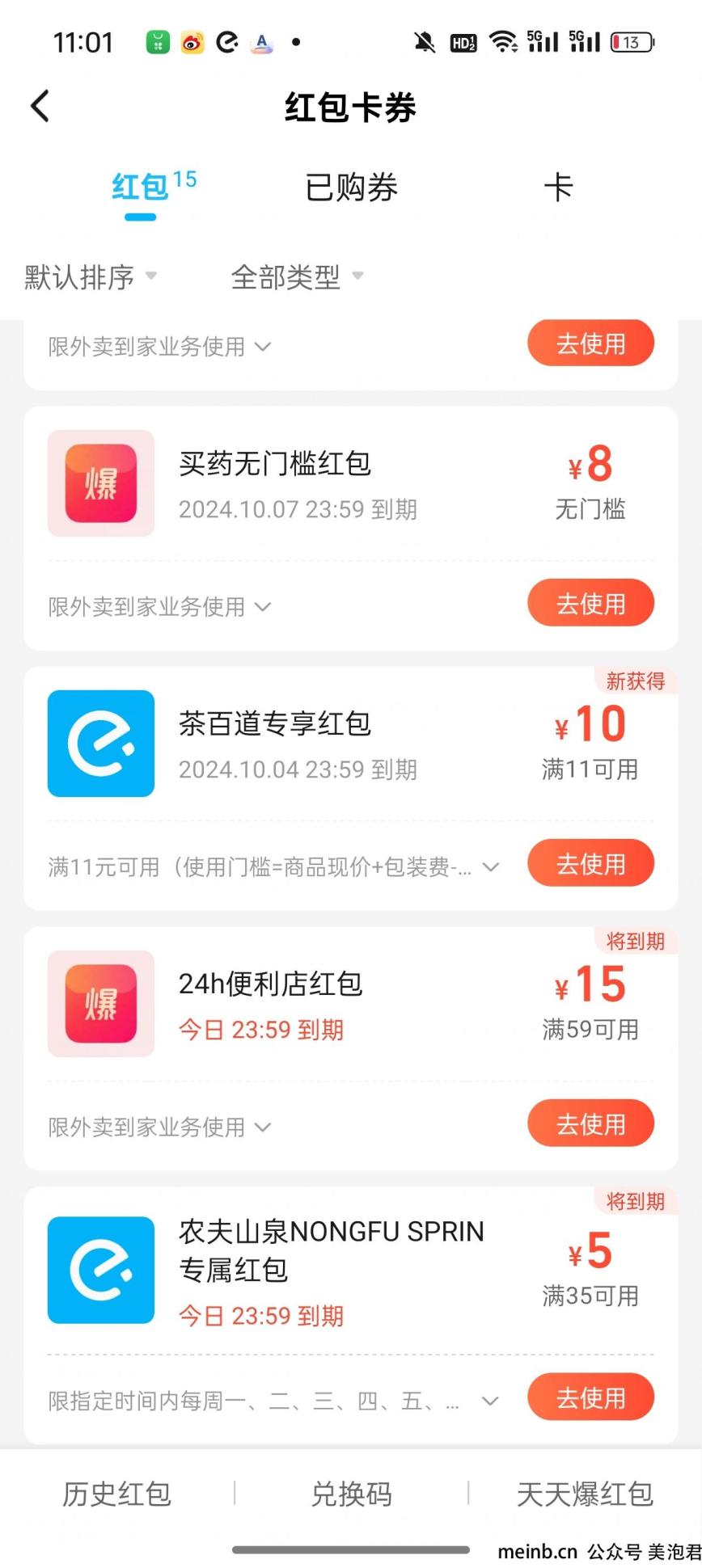The height and width of the screenshot is (1568, 702).
Task: Tap 去使用 for 买药无门槛红包
Action: pos(590,603)
